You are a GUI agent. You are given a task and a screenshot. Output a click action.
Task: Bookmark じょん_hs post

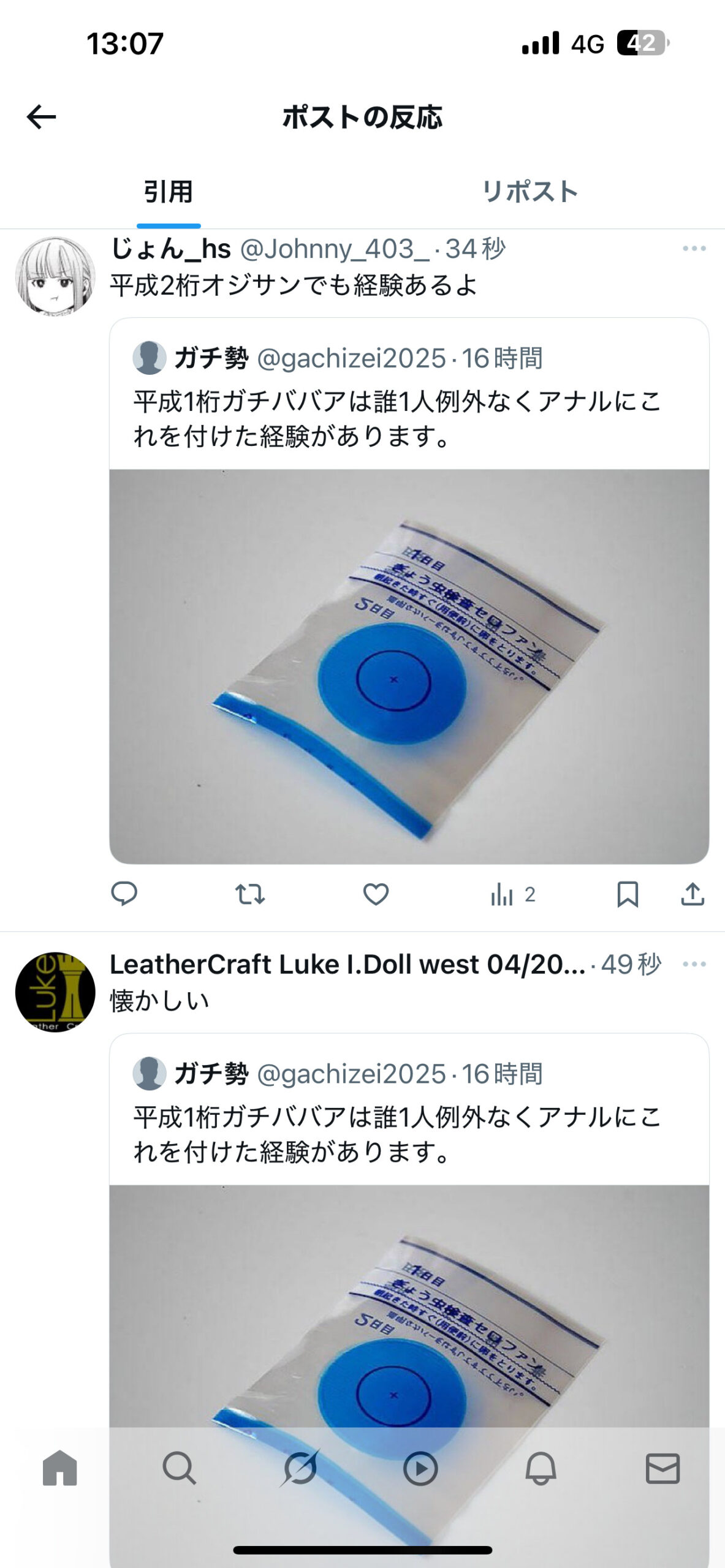pyautogui.click(x=628, y=894)
